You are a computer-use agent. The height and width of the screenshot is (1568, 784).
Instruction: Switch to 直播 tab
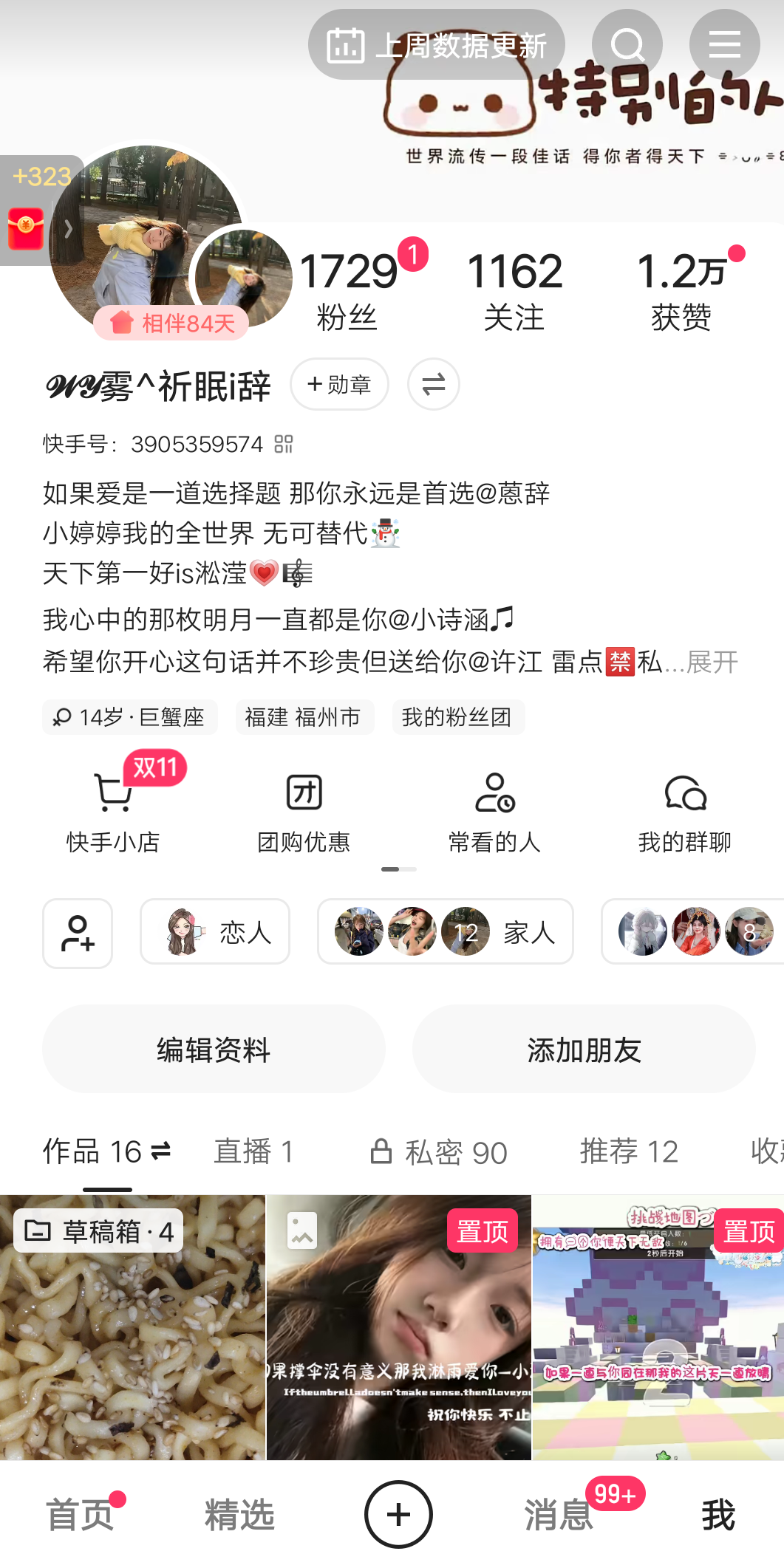(253, 1151)
